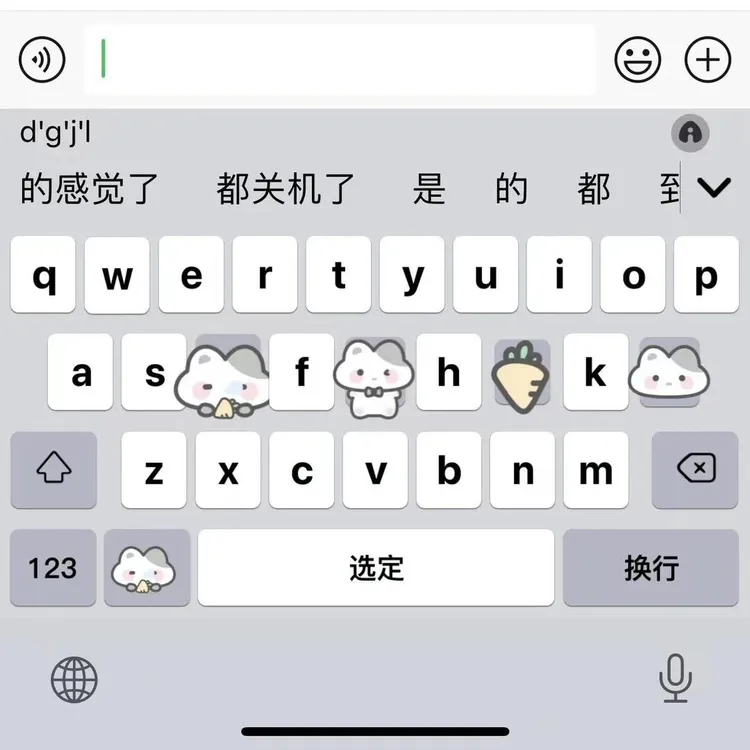This screenshot has height=750, width=750.
Task: Open the plus attachments menu
Action: [708, 59]
